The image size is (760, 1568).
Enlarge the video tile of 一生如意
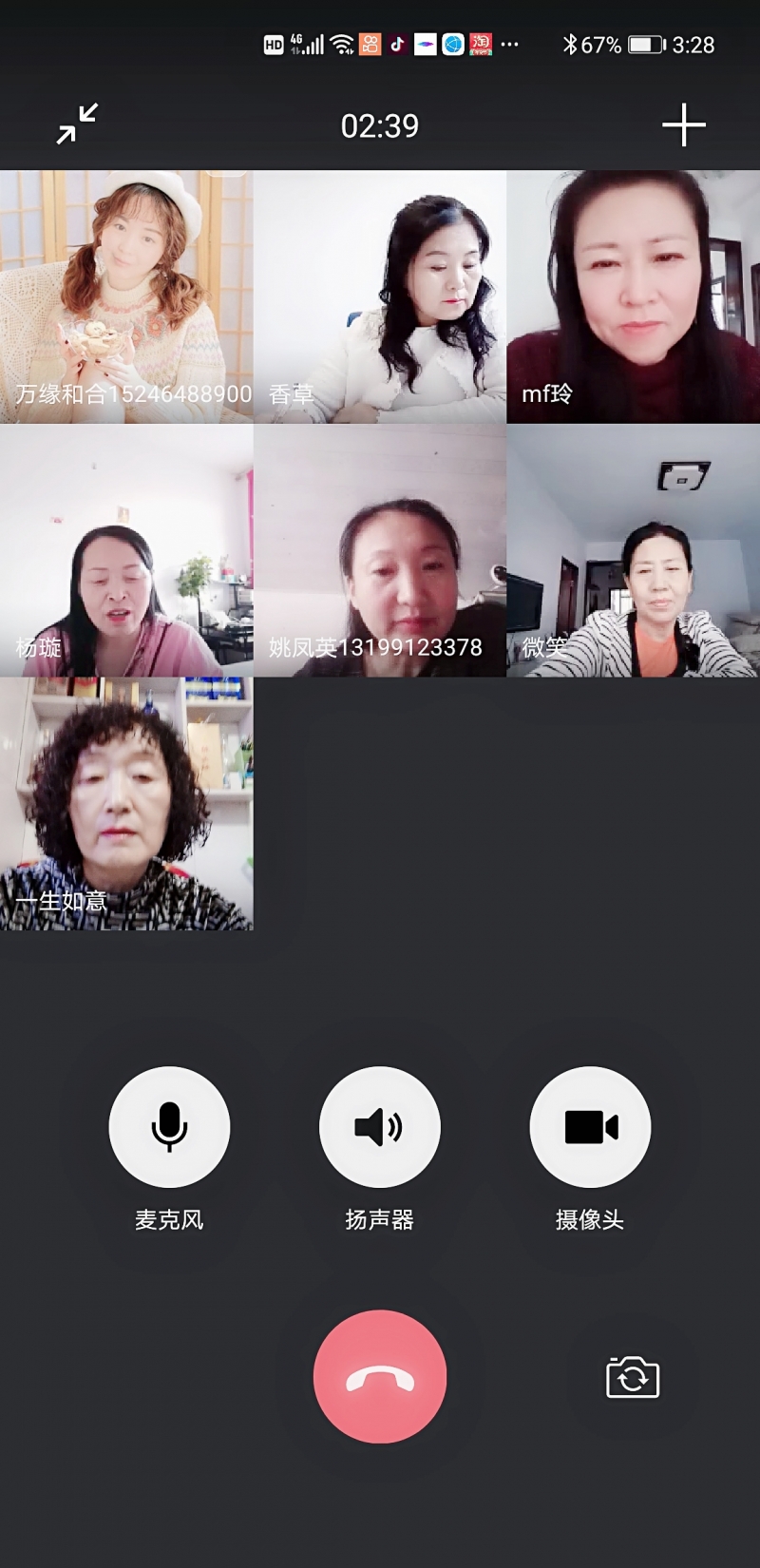click(126, 803)
